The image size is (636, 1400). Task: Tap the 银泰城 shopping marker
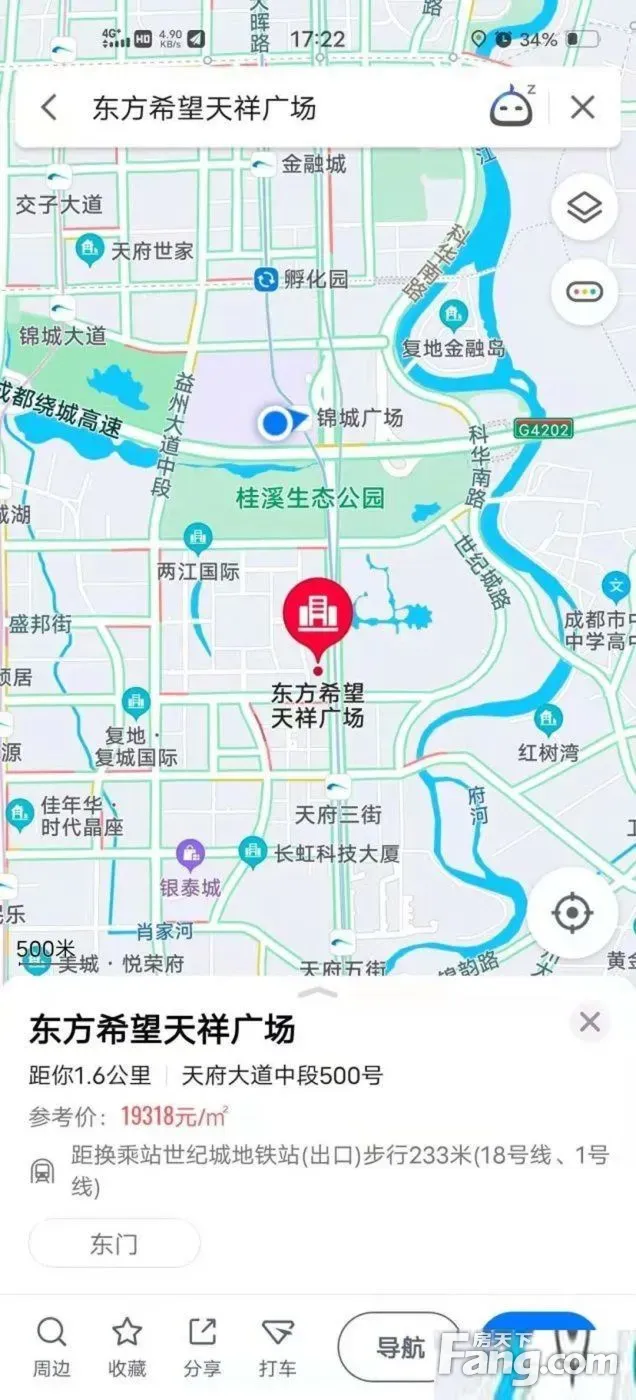(x=190, y=856)
